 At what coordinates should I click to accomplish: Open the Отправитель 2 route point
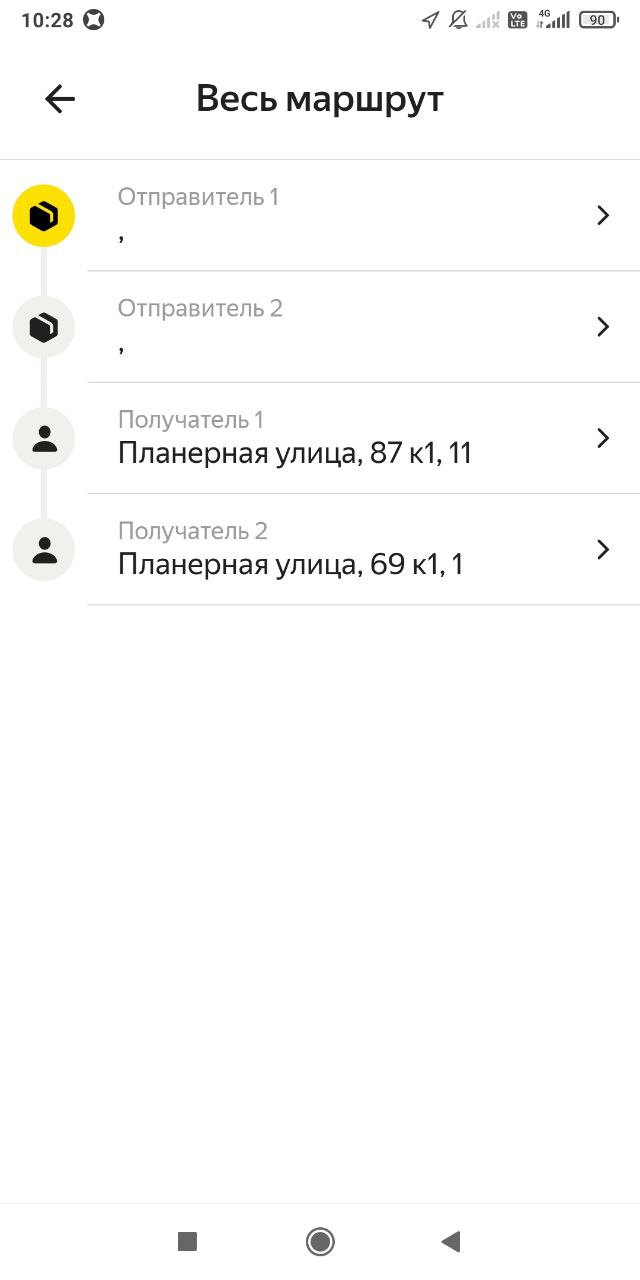pyautogui.click(x=360, y=327)
